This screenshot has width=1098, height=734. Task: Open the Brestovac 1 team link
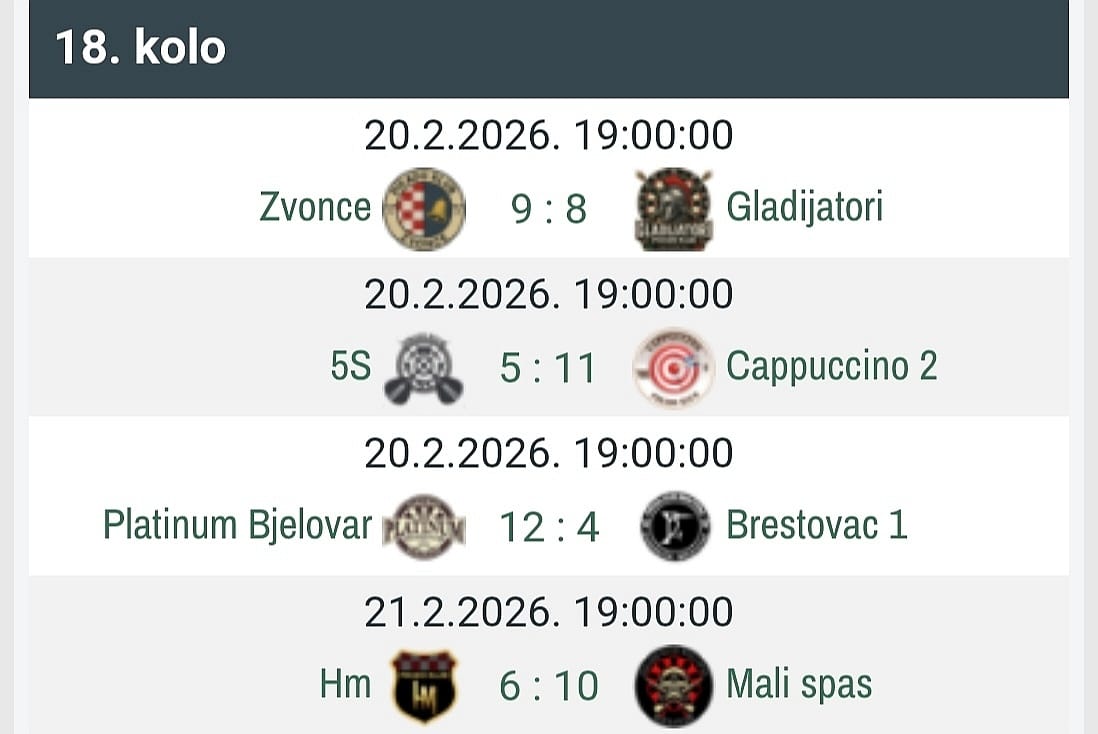pyautogui.click(x=816, y=525)
